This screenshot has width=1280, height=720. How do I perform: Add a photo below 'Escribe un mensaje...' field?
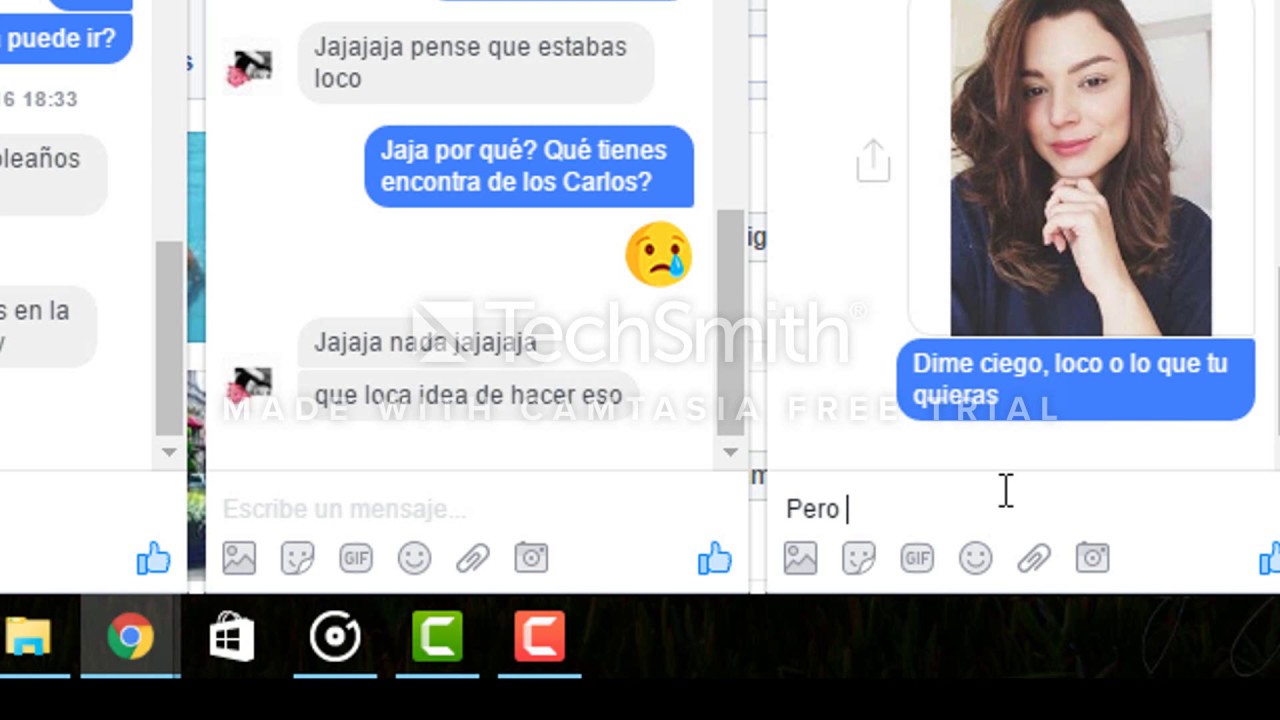pyautogui.click(x=239, y=558)
